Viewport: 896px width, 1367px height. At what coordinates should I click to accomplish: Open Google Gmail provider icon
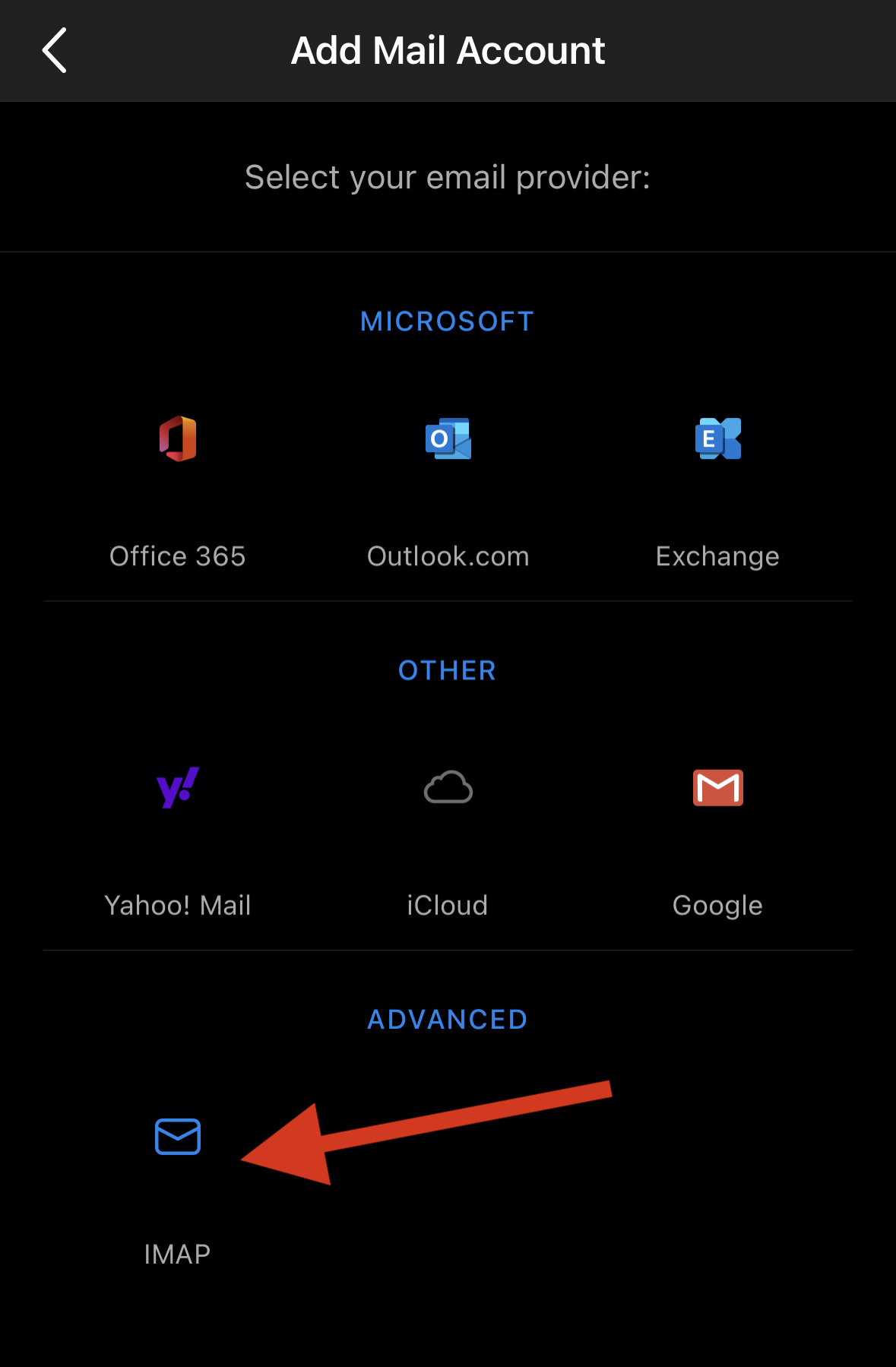717,789
